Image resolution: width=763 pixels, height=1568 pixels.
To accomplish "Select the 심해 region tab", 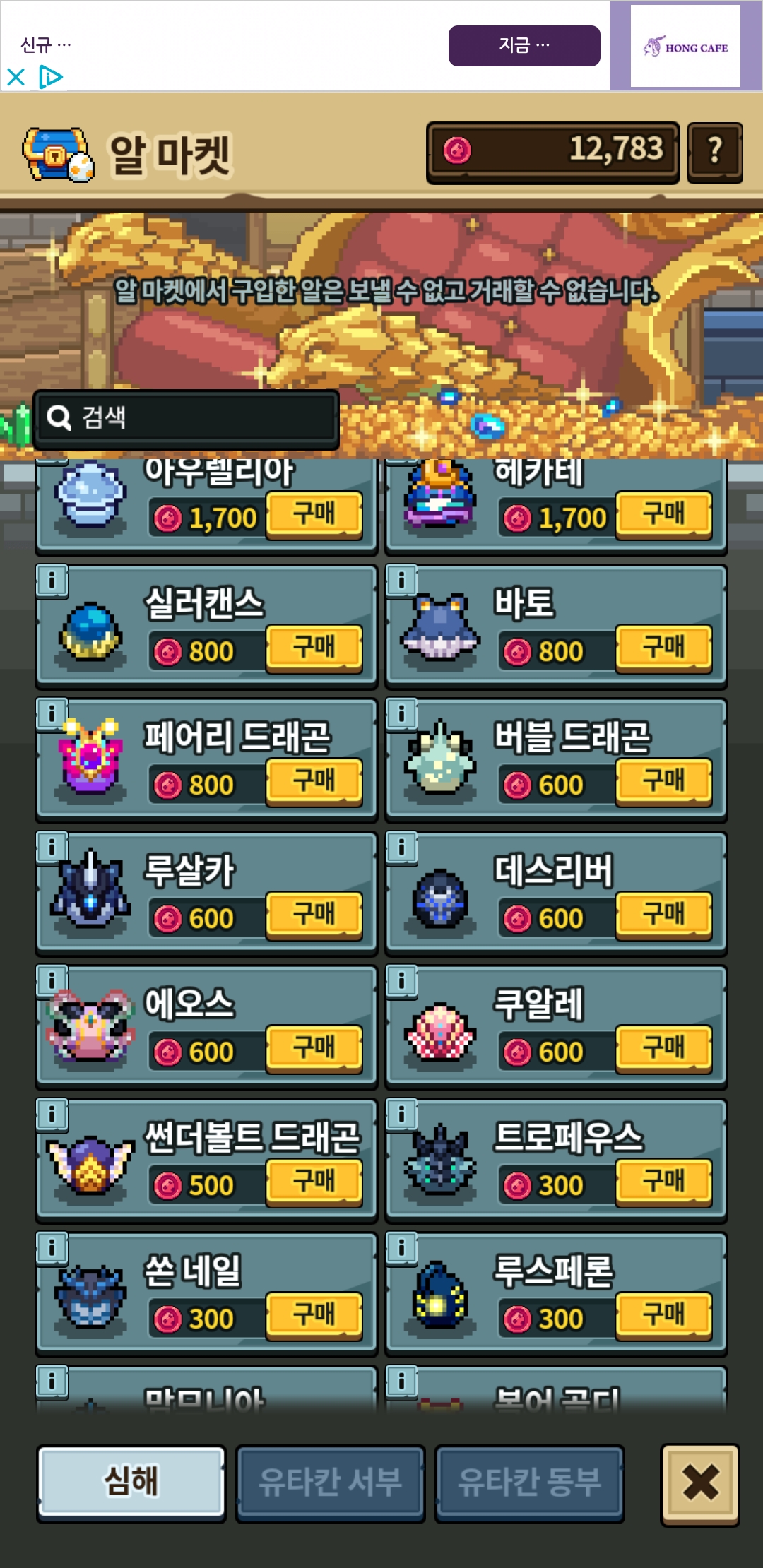I will tap(131, 1482).
